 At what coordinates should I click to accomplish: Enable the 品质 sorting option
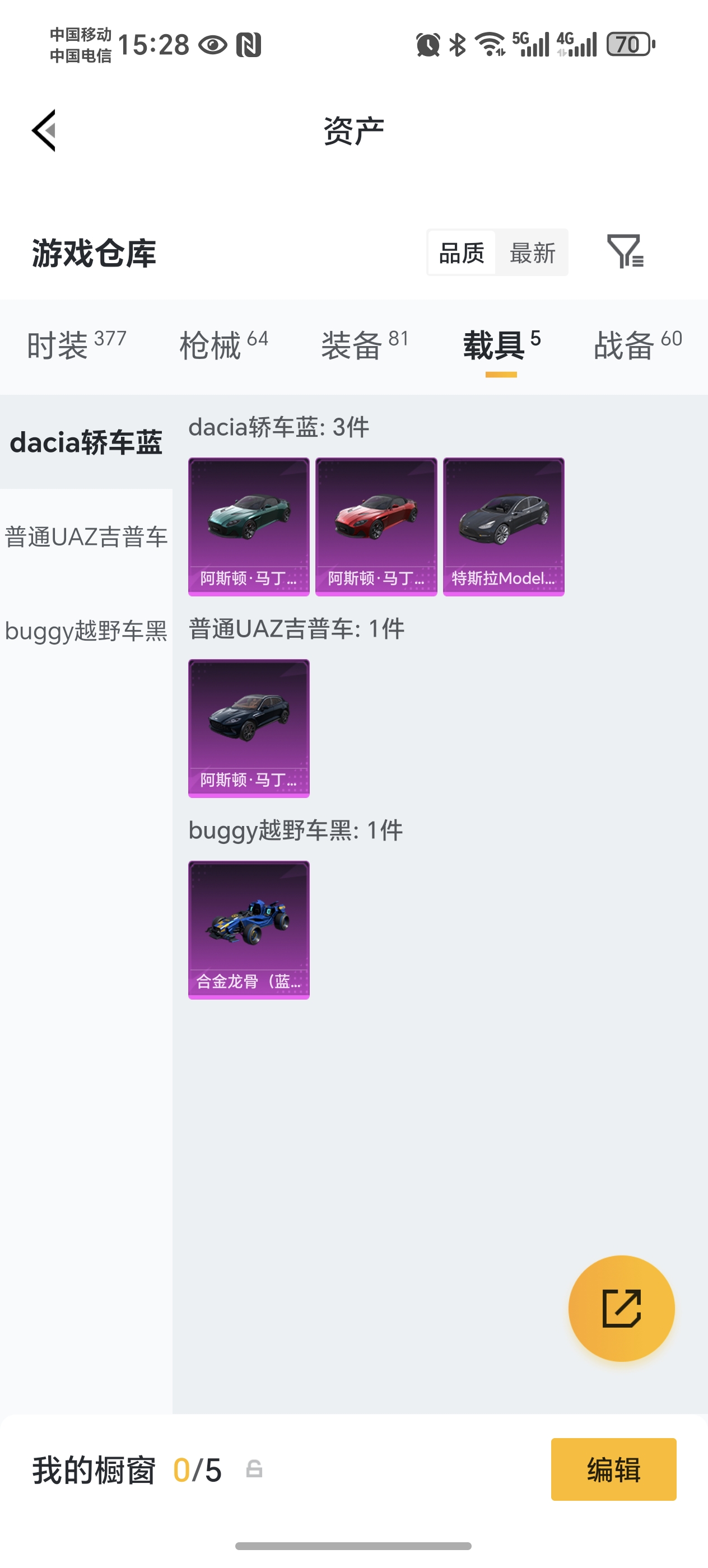[461, 253]
